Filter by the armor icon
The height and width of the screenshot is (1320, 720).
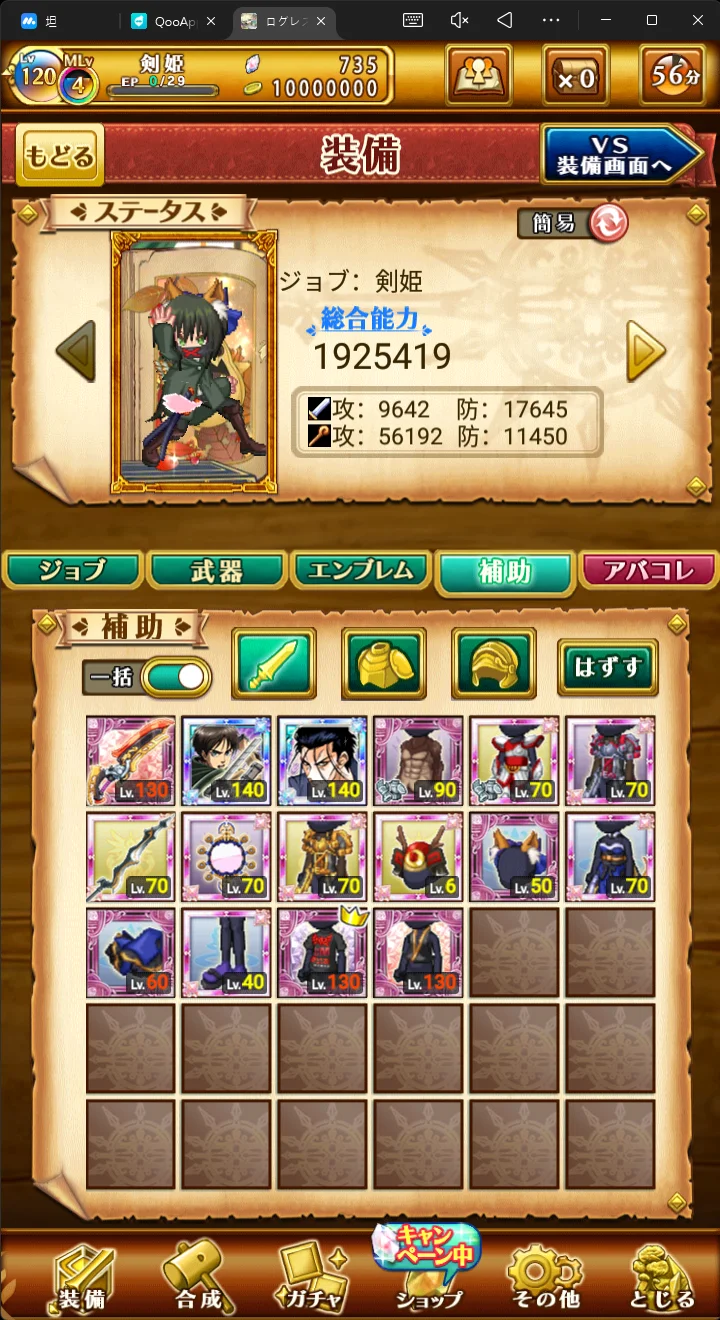coord(384,663)
